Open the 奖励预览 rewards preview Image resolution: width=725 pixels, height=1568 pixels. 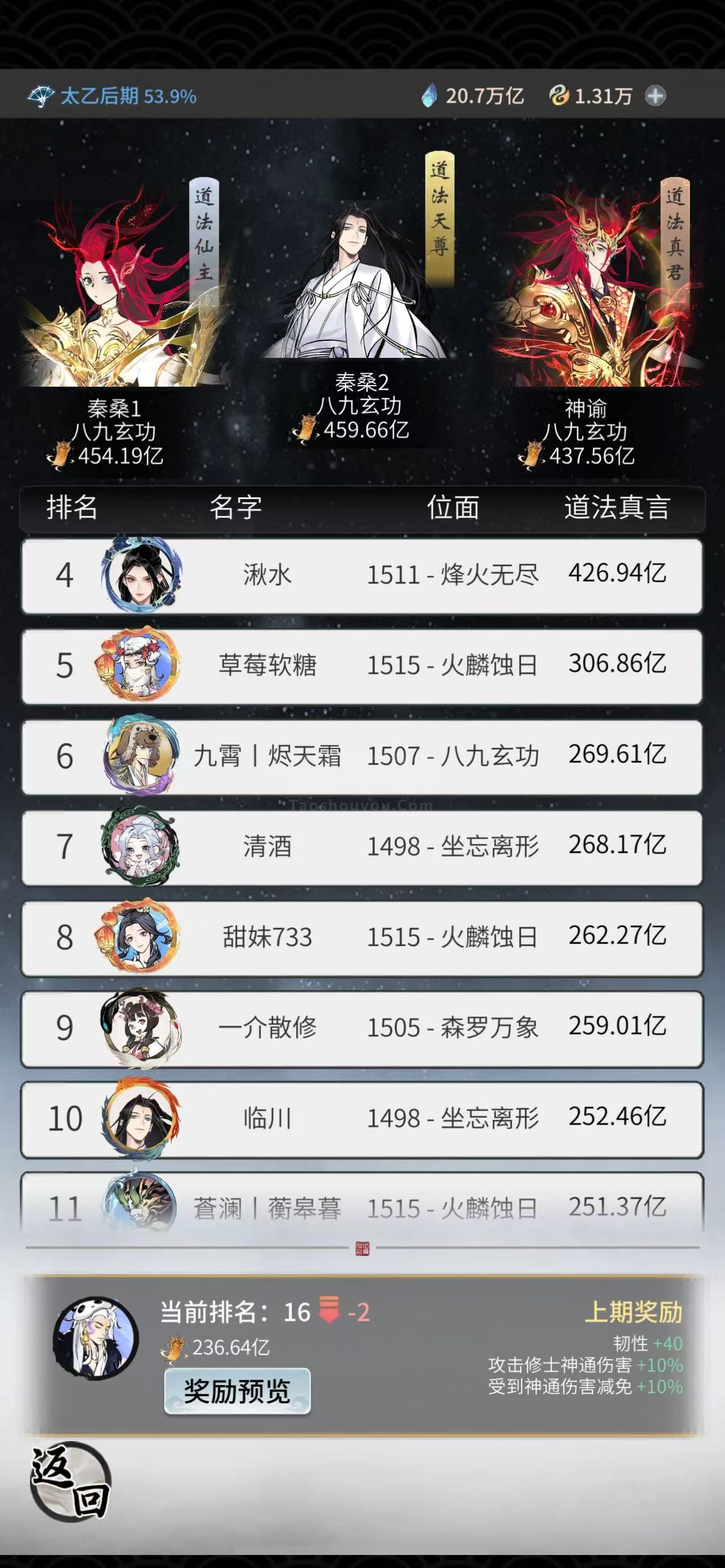237,1391
